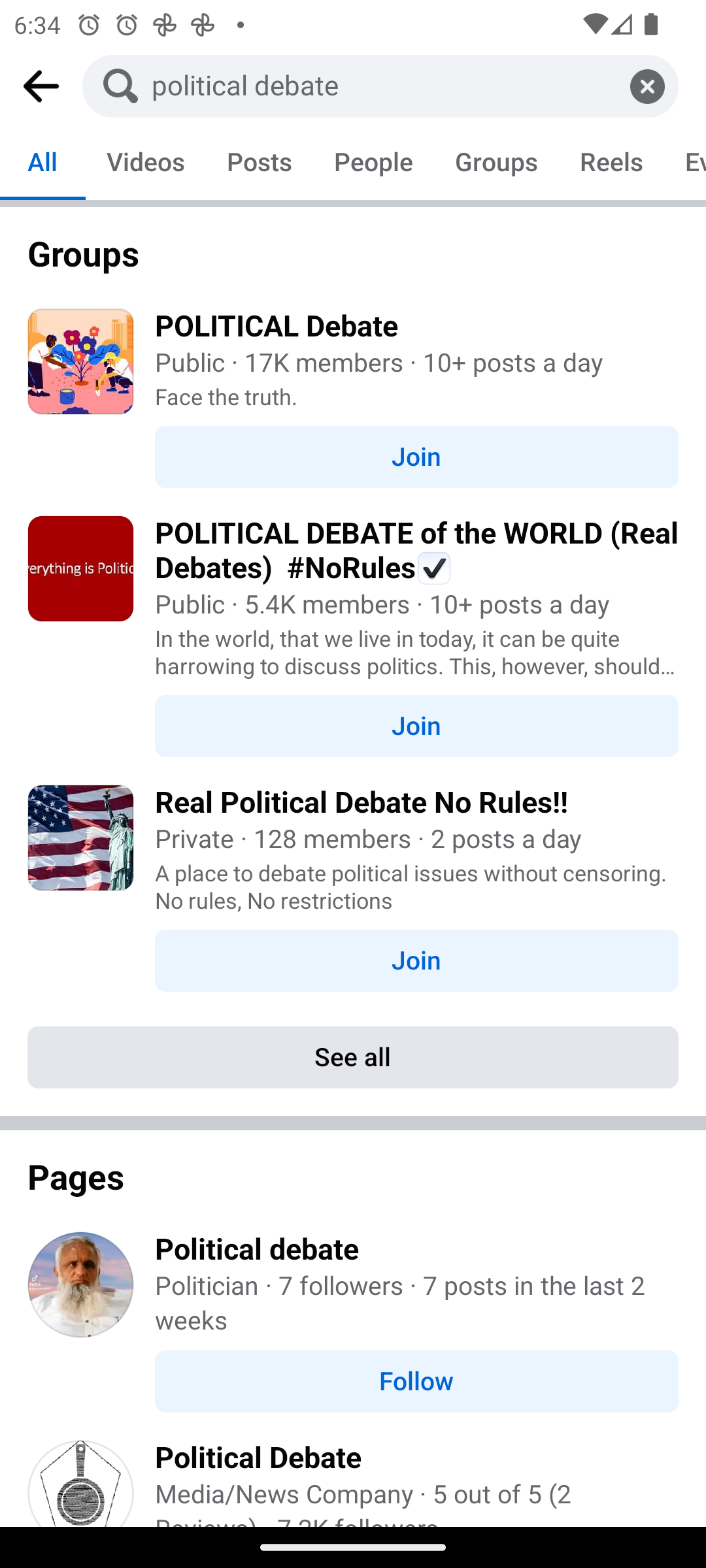Switch to the Reels tab
The image size is (706, 1568).
point(611,162)
